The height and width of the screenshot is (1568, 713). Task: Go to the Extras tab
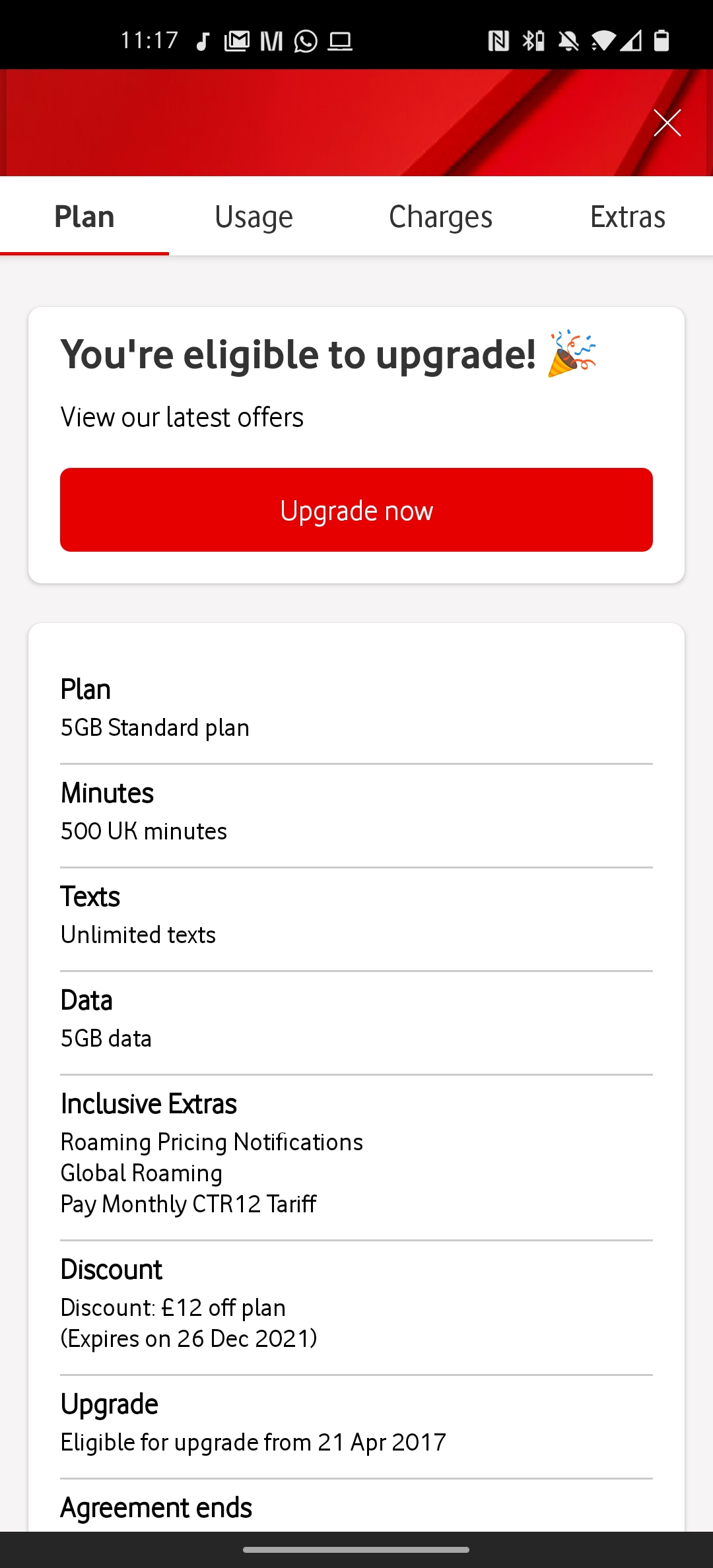(627, 216)
